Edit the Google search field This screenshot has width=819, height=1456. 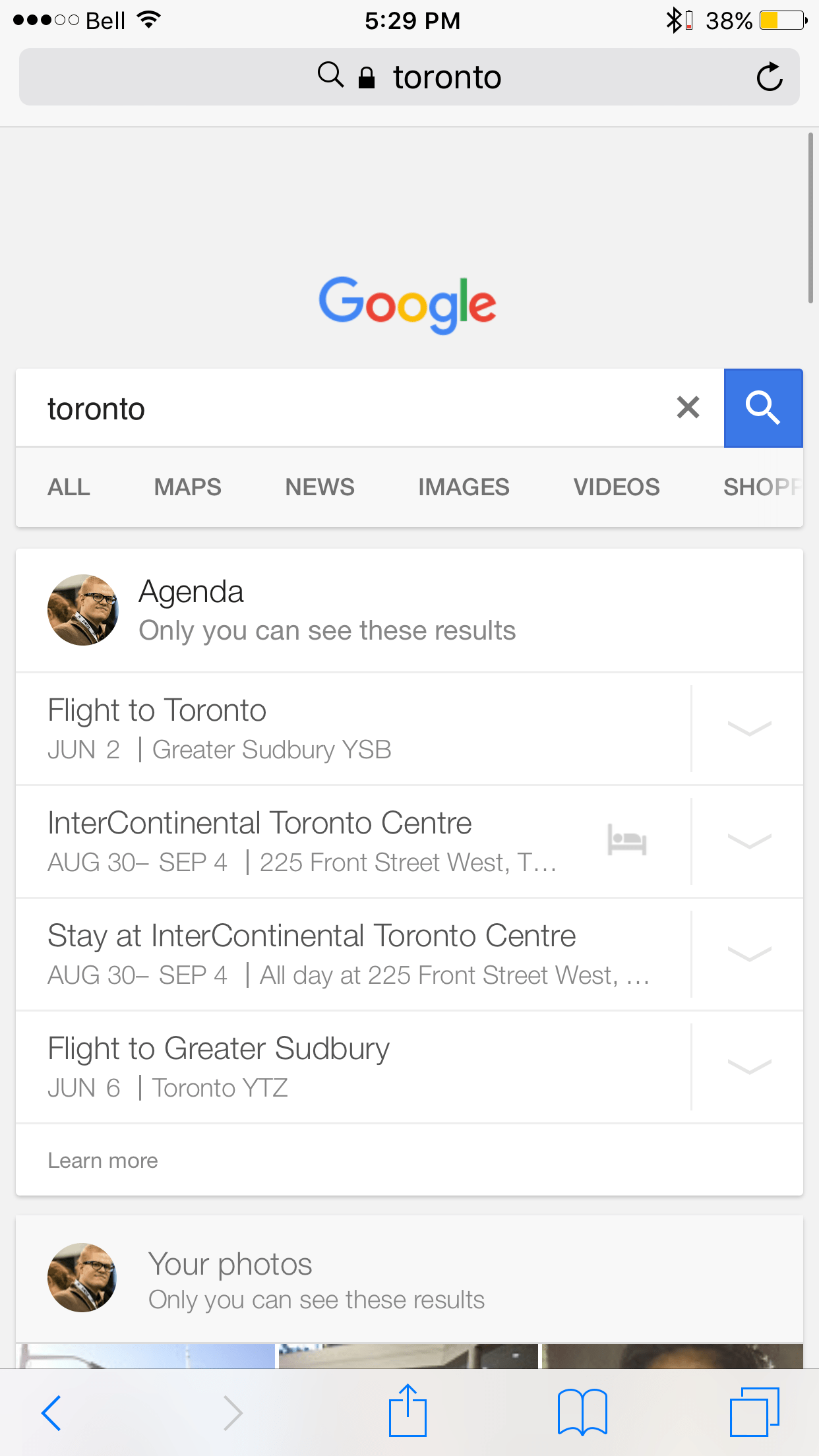349,408
